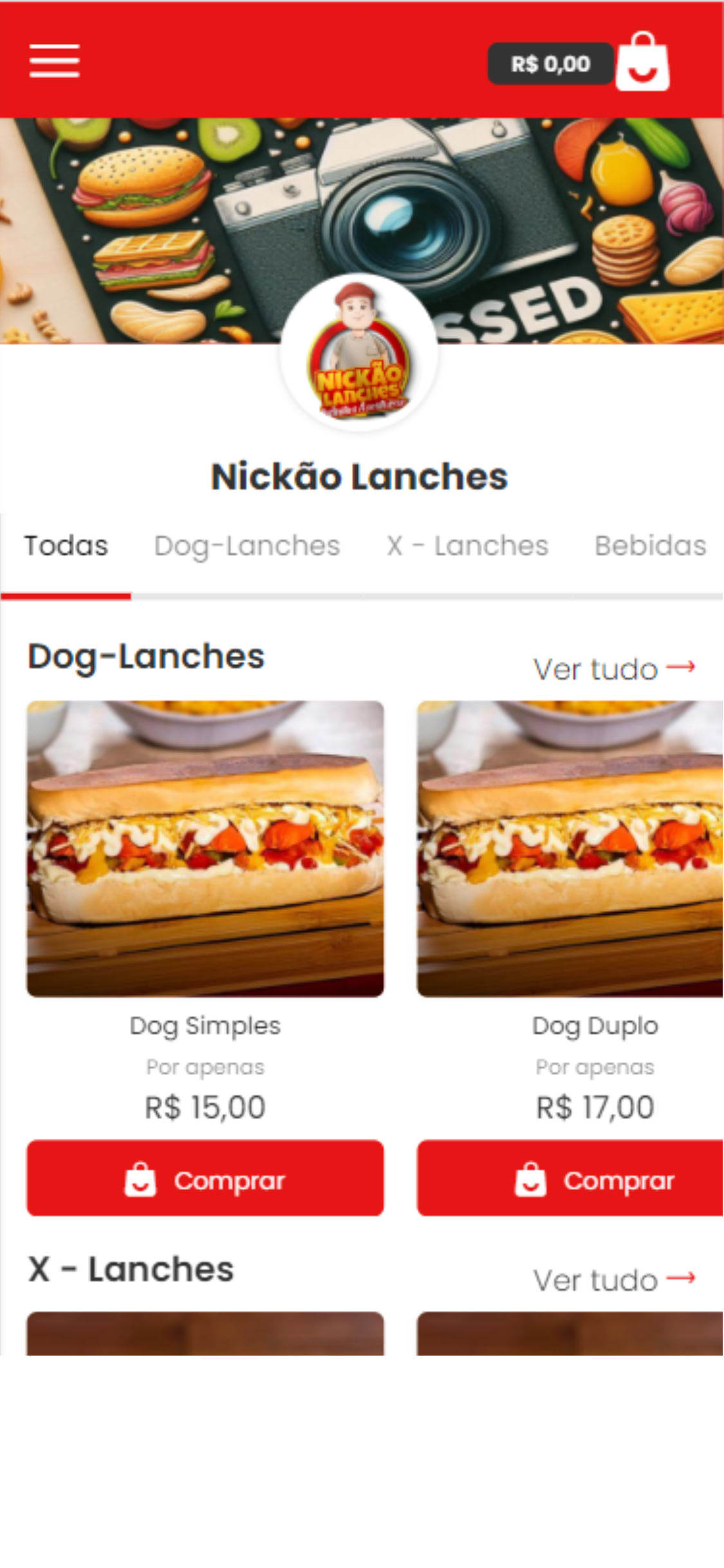View all items in Dog-Lanches section
Image resolution: width=724 pixels, height=1568 pixels.
click(x=614, y=669)
